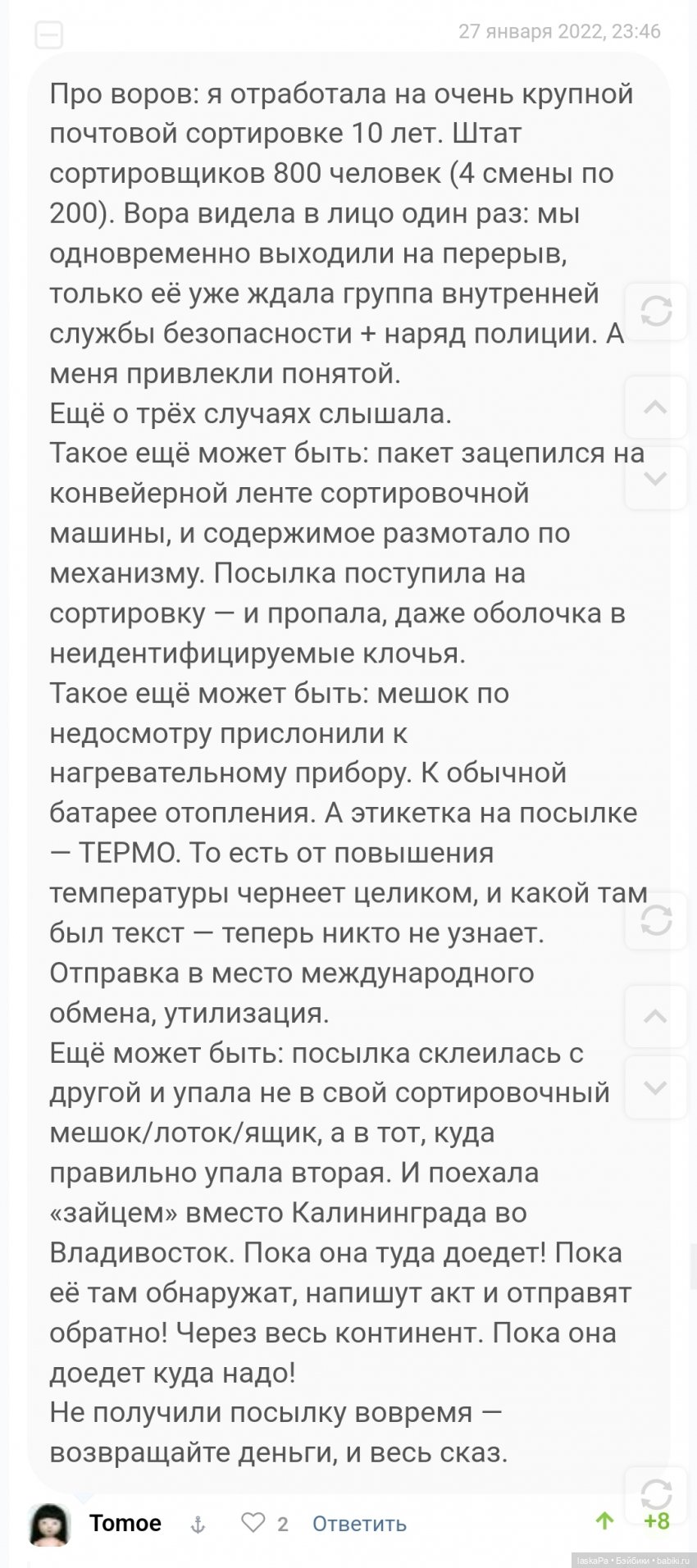
Task: Like the comment with the heart icon
Action: [253, 1523]
